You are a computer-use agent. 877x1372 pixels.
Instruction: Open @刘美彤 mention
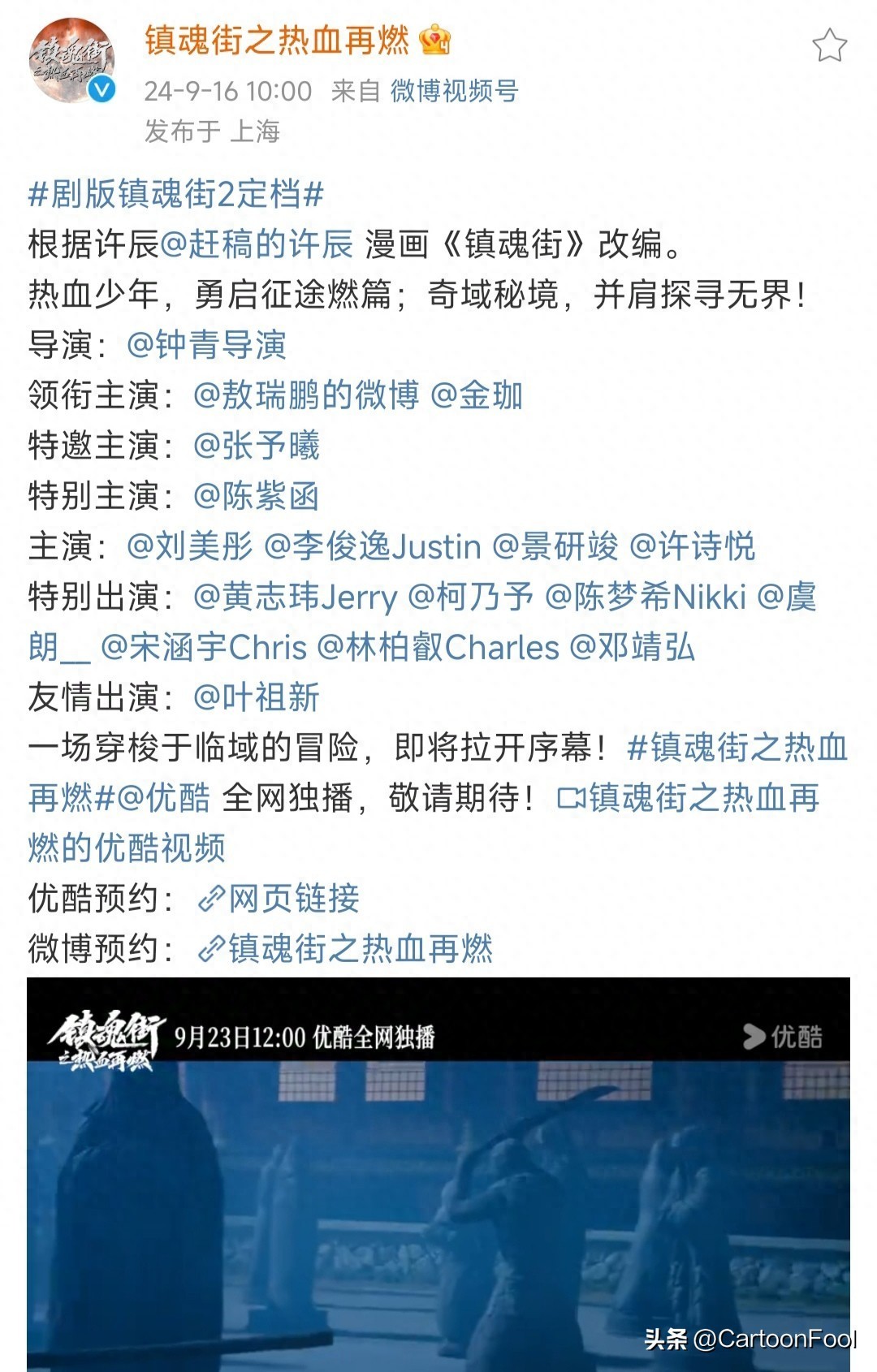click(x=190, y=546)
